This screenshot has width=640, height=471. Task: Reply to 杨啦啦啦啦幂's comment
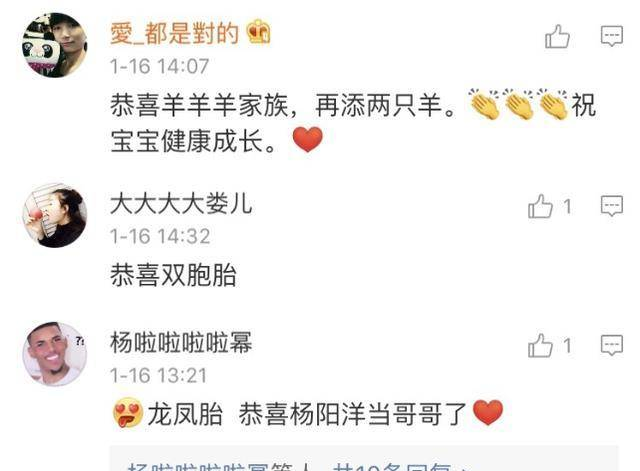pyautogui.click(x=611, y=346)
